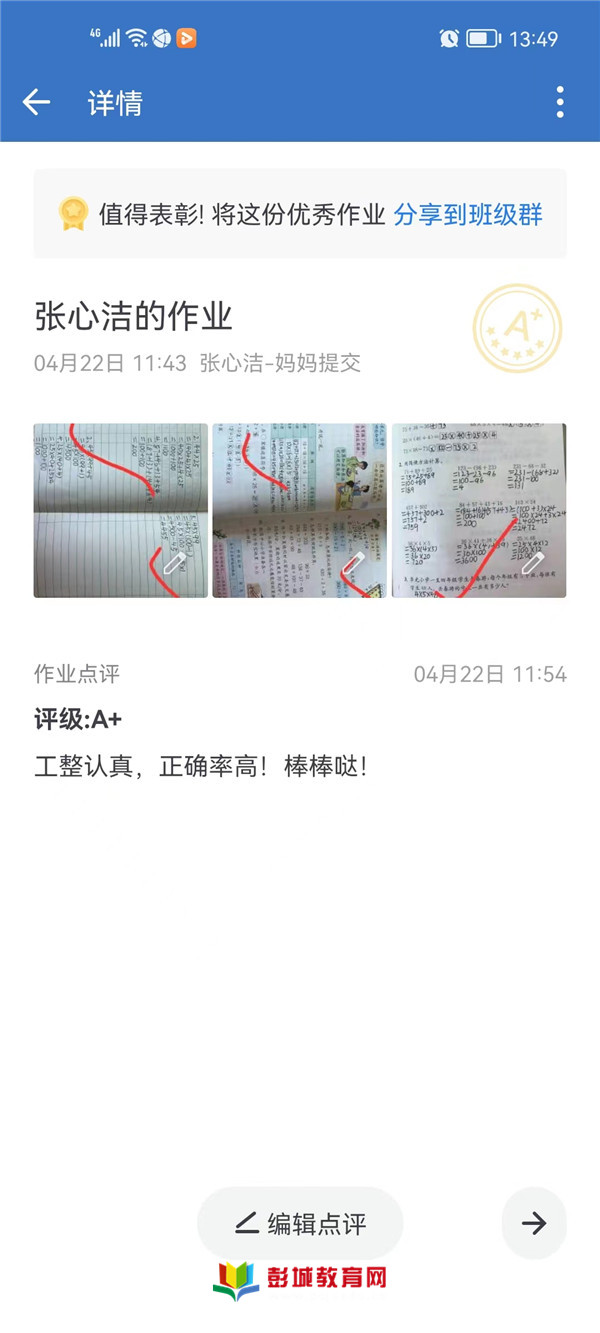Open the first homework photo
The image size is (600, 1333).
[120, 510]
